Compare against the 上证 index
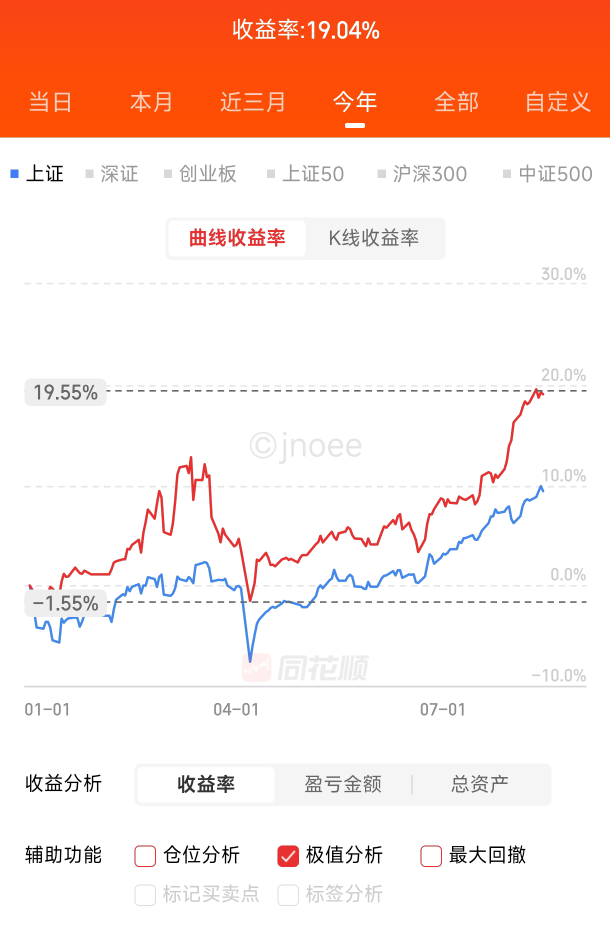Image resolution: width=610 pixels, height=930 pixels. tap(38, 174)
